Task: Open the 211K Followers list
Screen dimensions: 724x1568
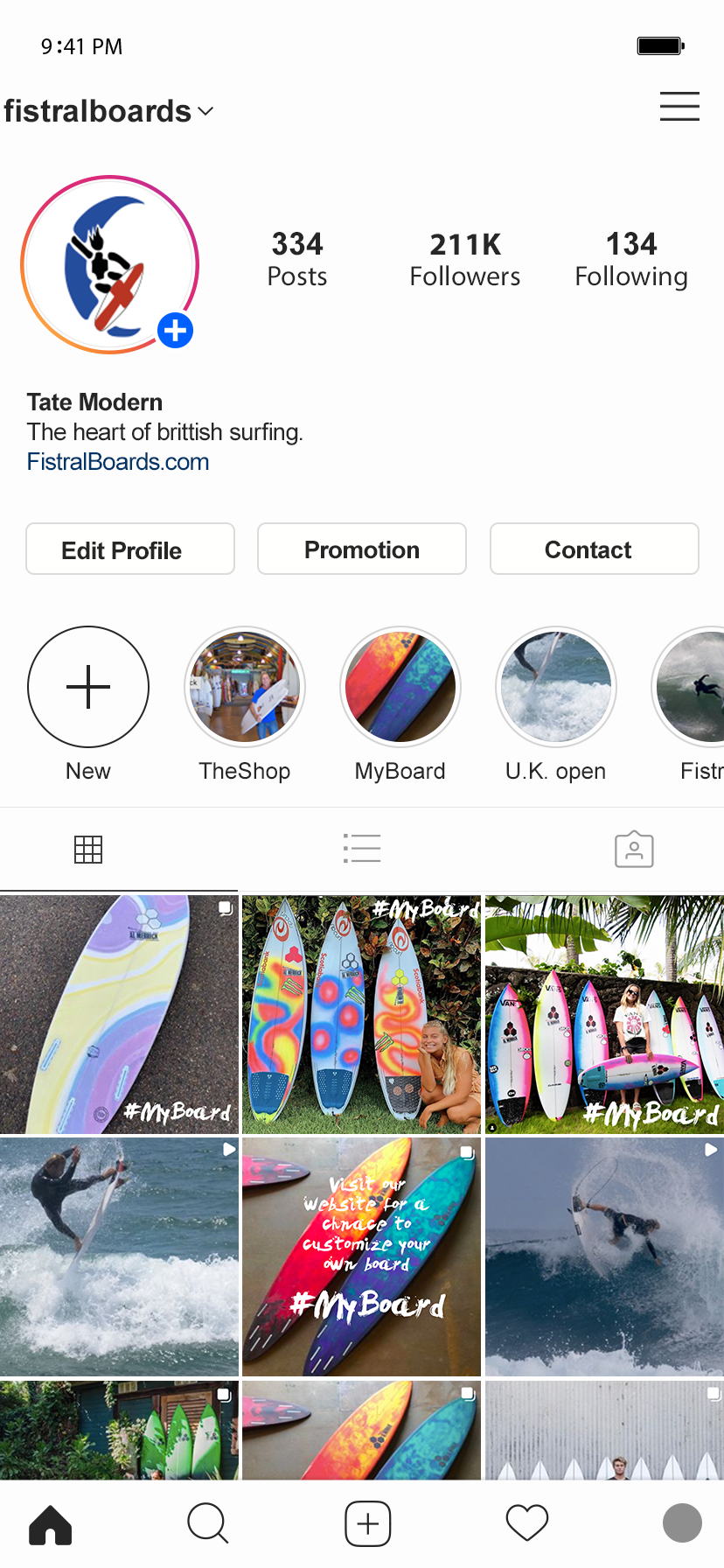Action: [x=465, y=259]
